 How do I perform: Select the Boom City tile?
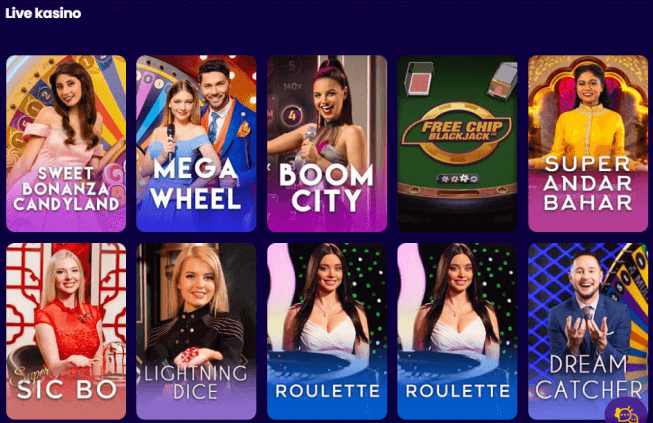[327, 143]
